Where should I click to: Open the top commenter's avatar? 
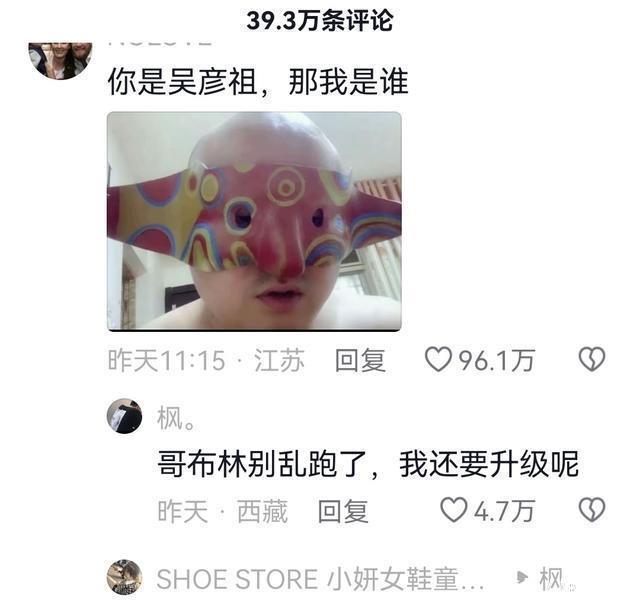(x=60, y=58)
